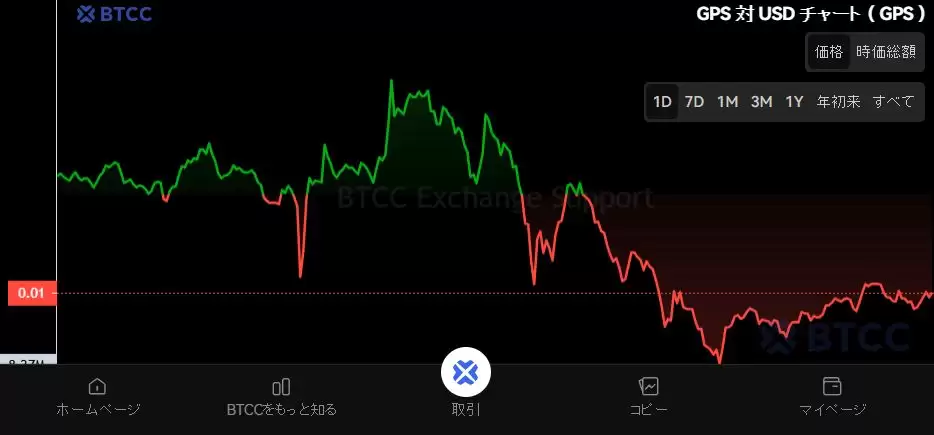Show the 3M chart range
Viewport: 934px width, 435px height.
point(761,101)
